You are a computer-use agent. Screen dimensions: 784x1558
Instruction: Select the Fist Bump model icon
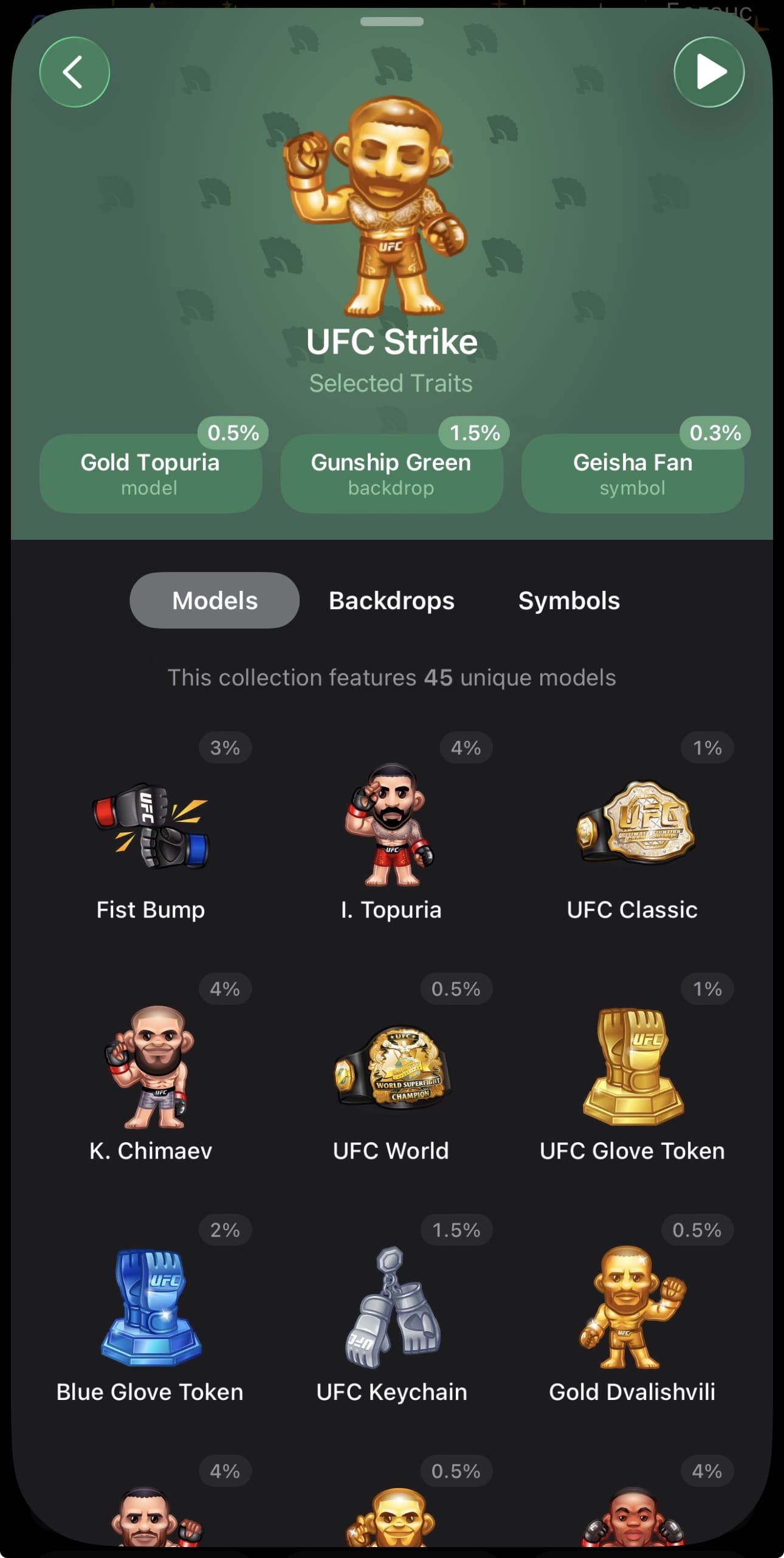150,827
